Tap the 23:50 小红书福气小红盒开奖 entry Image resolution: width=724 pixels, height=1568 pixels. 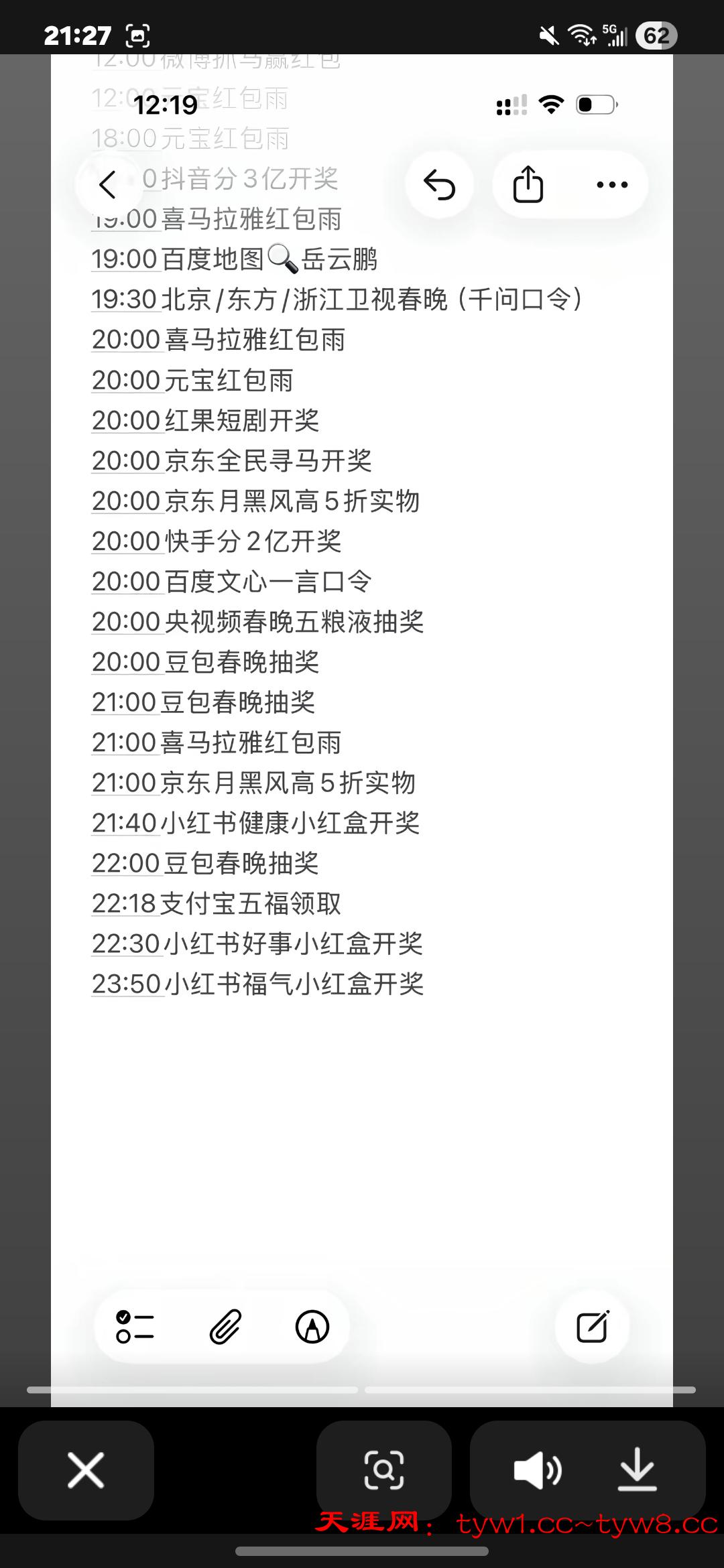point(257,984)
